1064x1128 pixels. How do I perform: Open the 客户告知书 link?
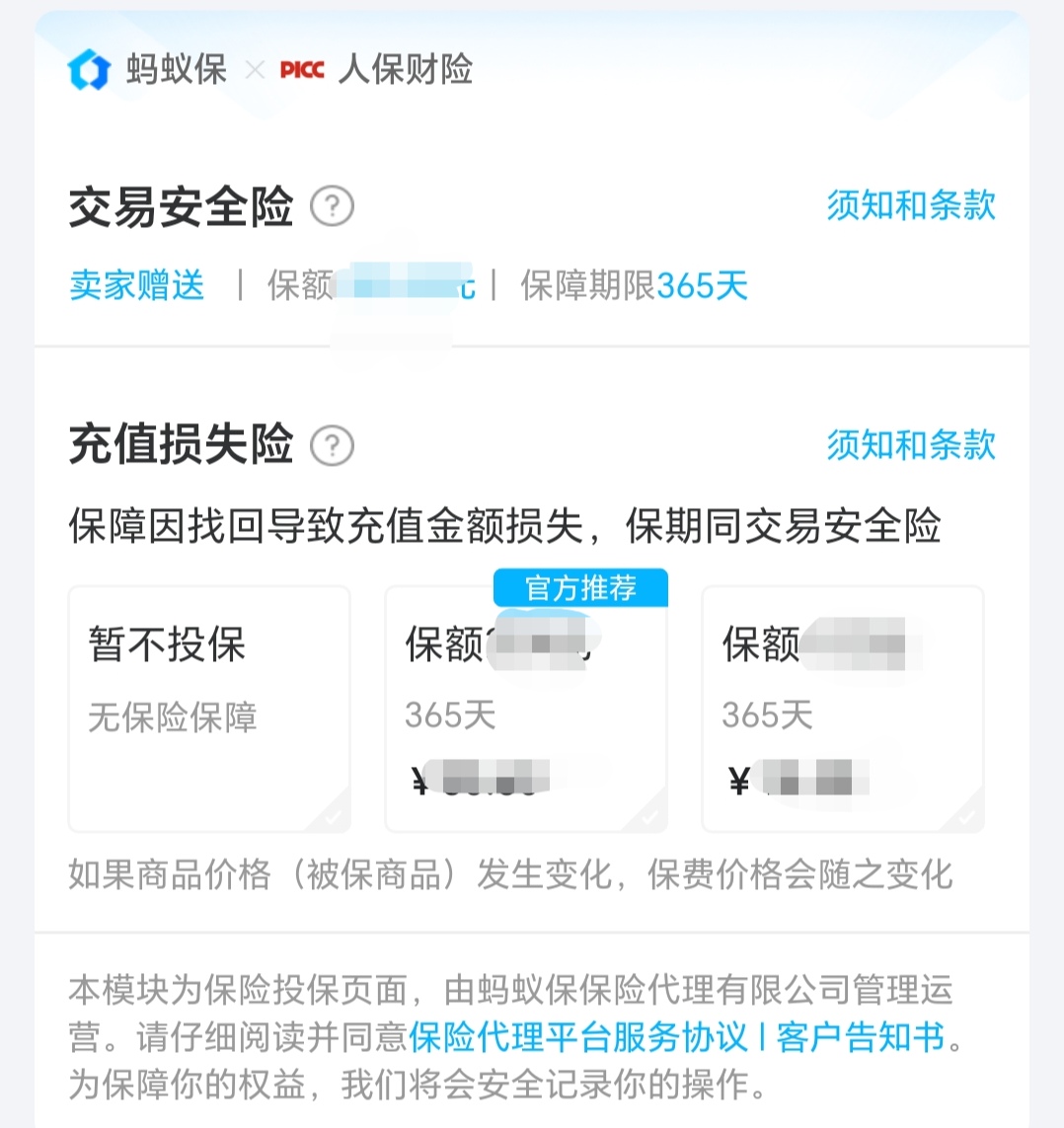pyautogui.click(x=860, y=1038)
